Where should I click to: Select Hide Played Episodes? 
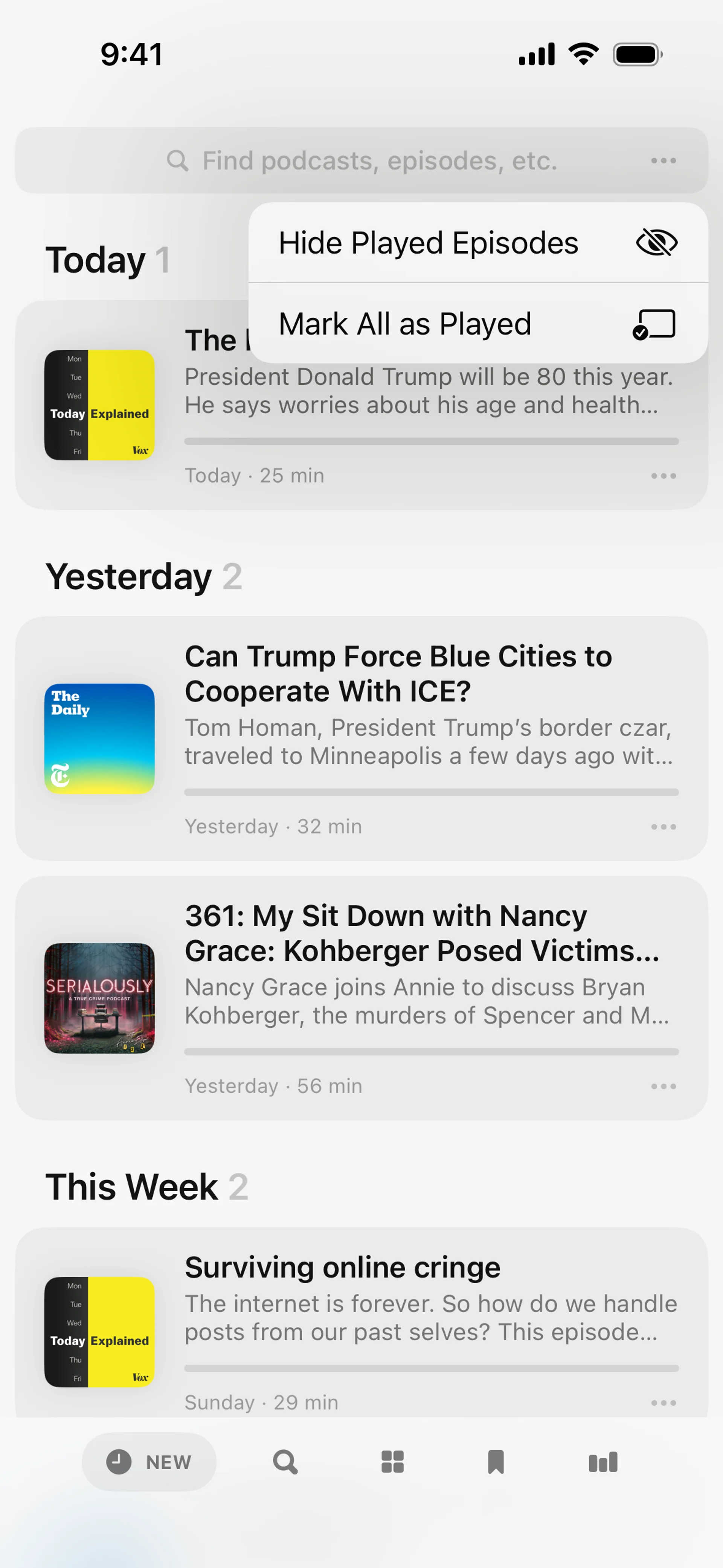coord(477,243)
